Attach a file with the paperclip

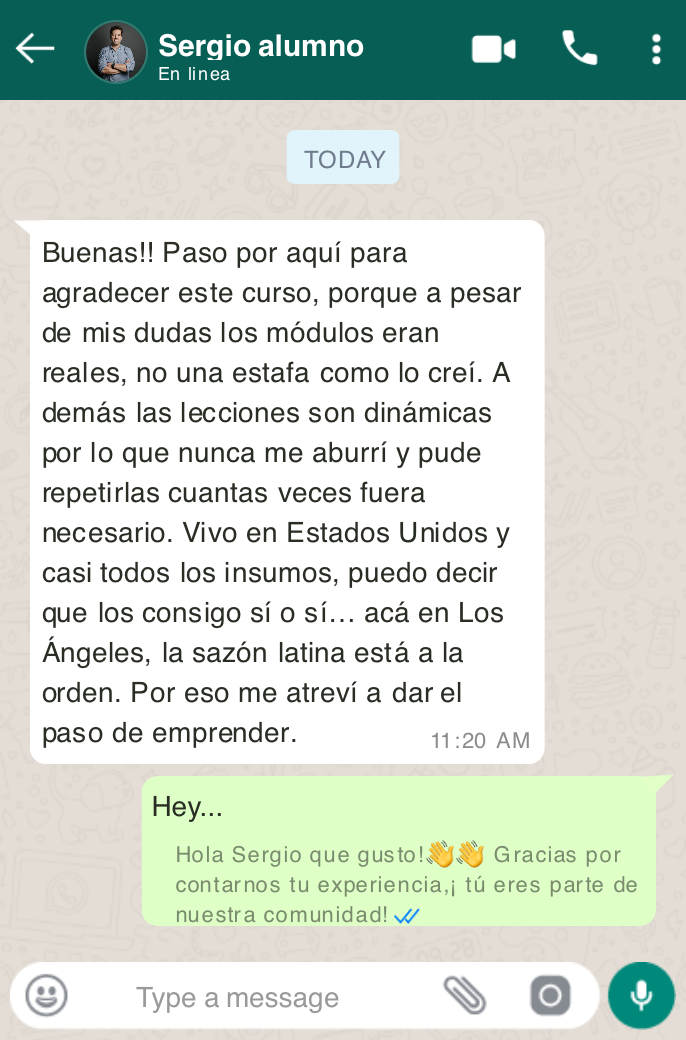(465, 995)
